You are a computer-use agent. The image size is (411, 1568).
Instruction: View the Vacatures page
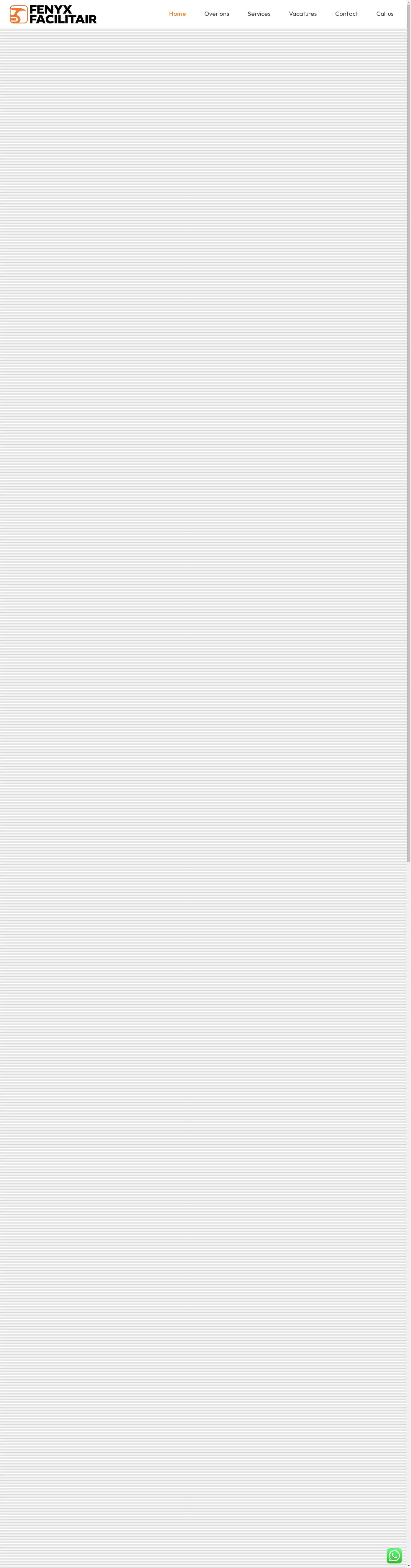tap(303, 14)
